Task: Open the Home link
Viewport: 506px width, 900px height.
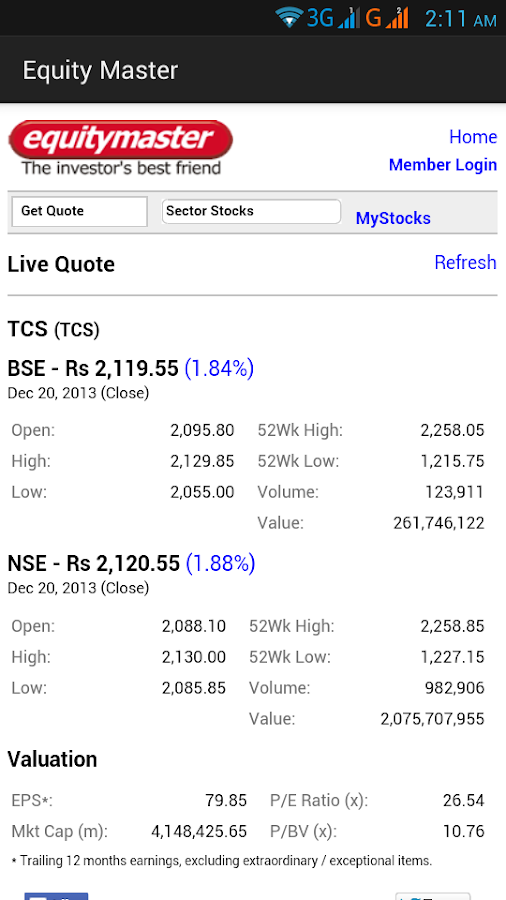Action: [473, 137]
